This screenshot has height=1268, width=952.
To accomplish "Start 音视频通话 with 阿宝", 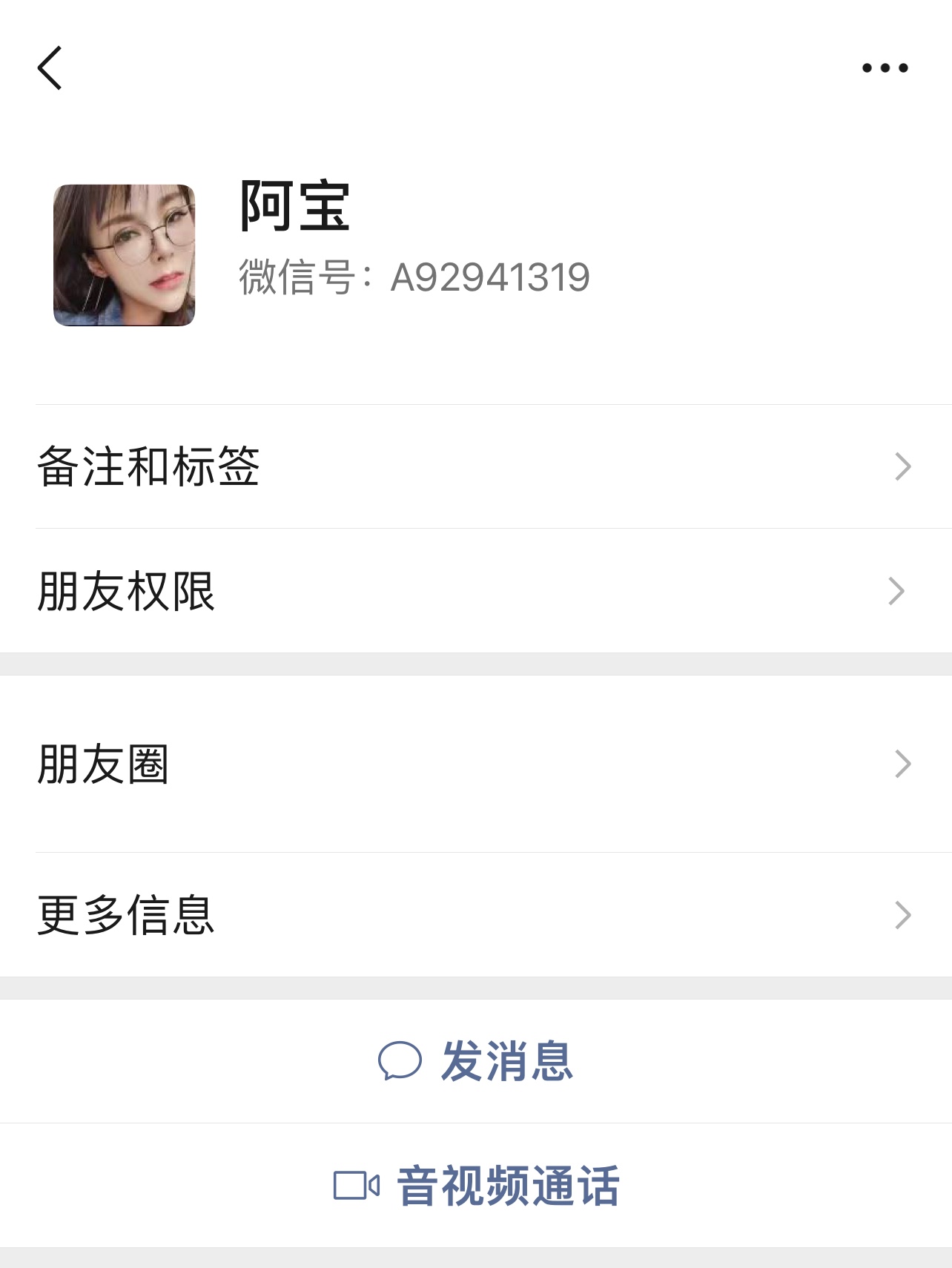I will pyautogui.click(x=476, y=1186).
